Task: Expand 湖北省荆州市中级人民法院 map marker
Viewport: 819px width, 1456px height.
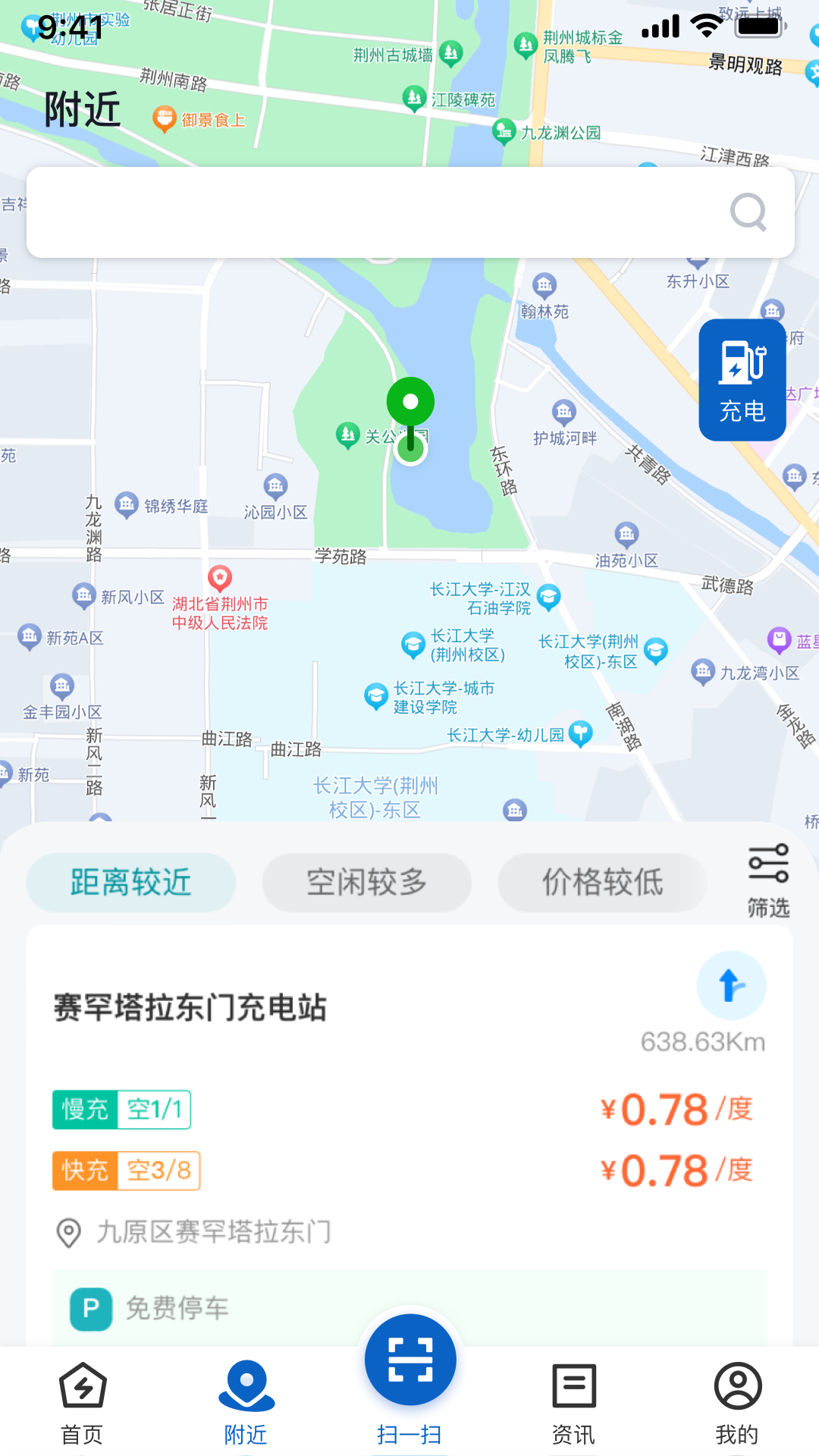Action: pyautogui.click(x=220, y=580)
